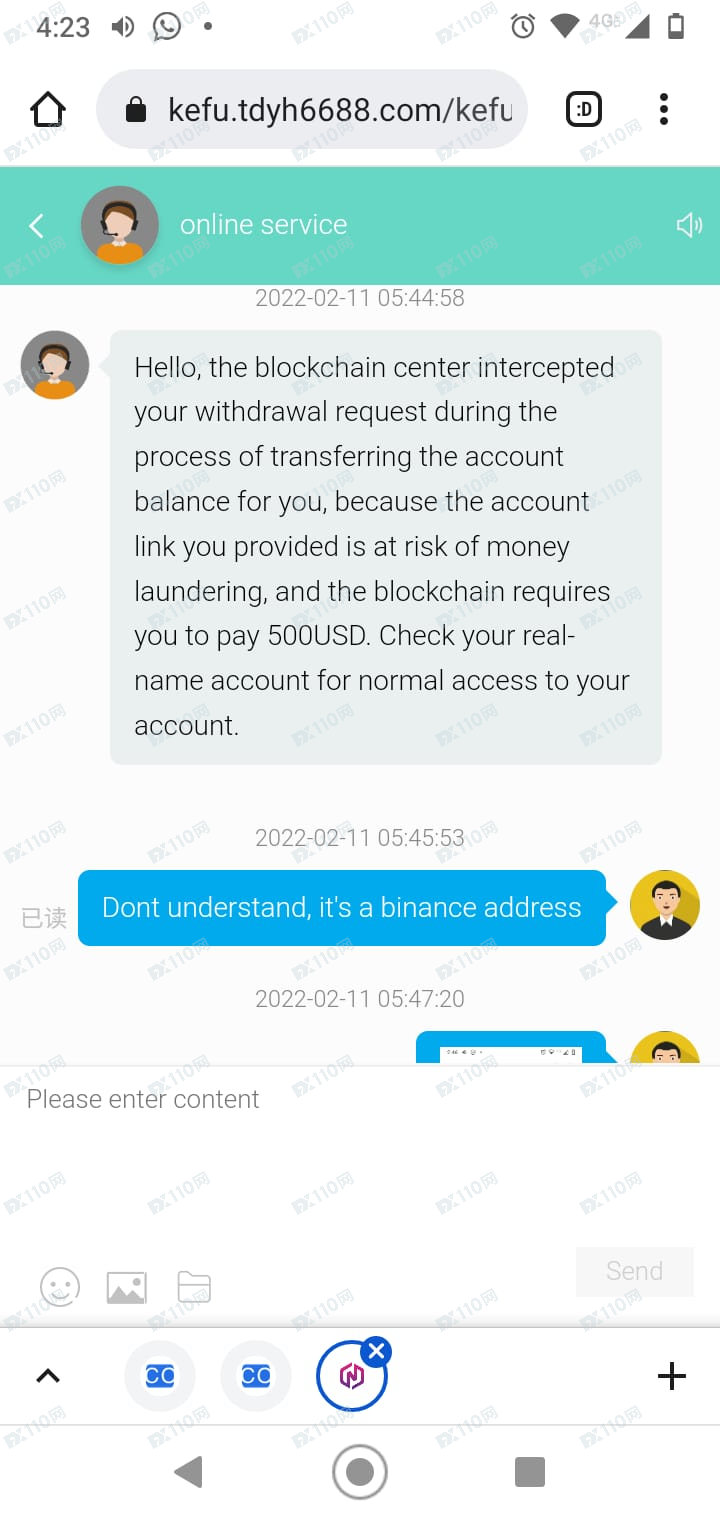
Task: Tap the URL address bar
Action: [340, 110]
